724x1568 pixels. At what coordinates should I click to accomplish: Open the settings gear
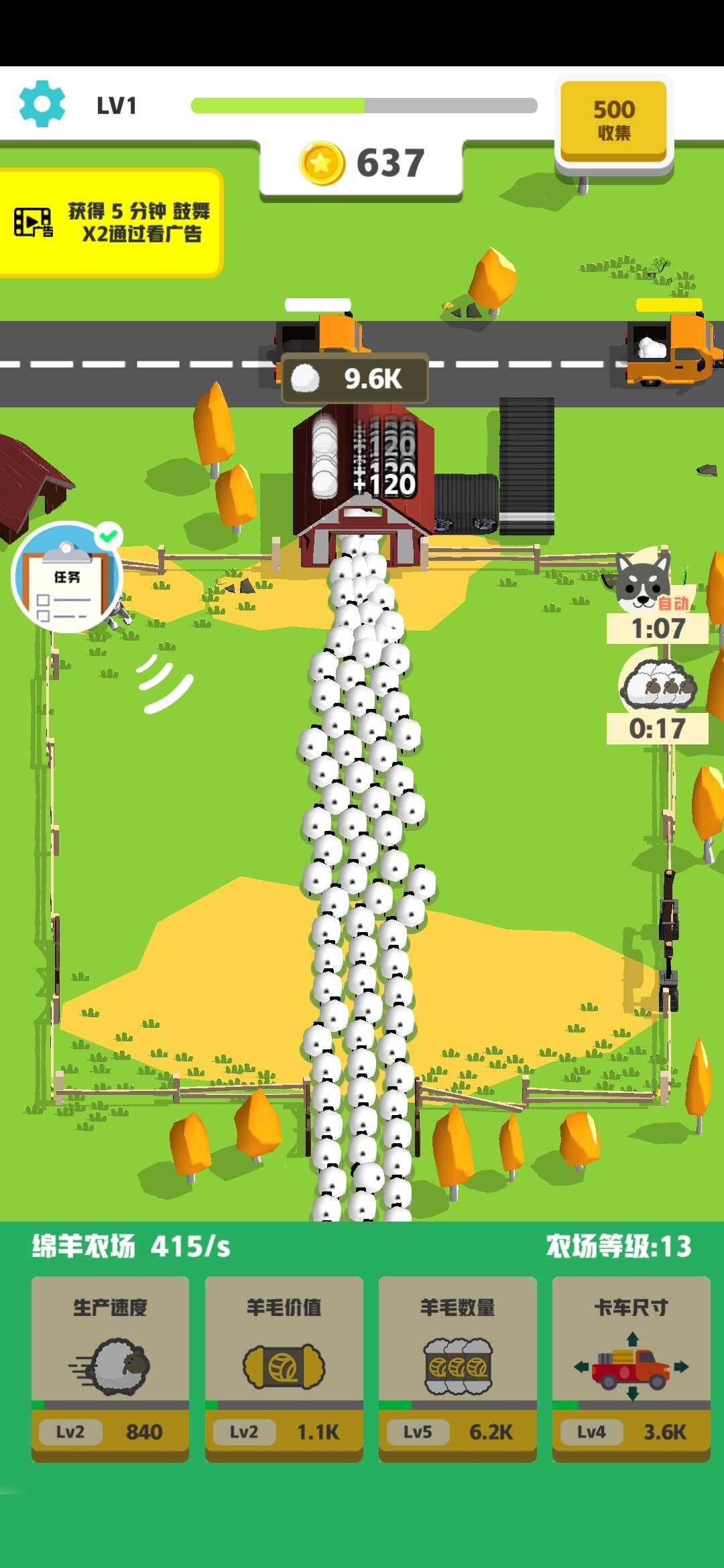pos(42,104)
